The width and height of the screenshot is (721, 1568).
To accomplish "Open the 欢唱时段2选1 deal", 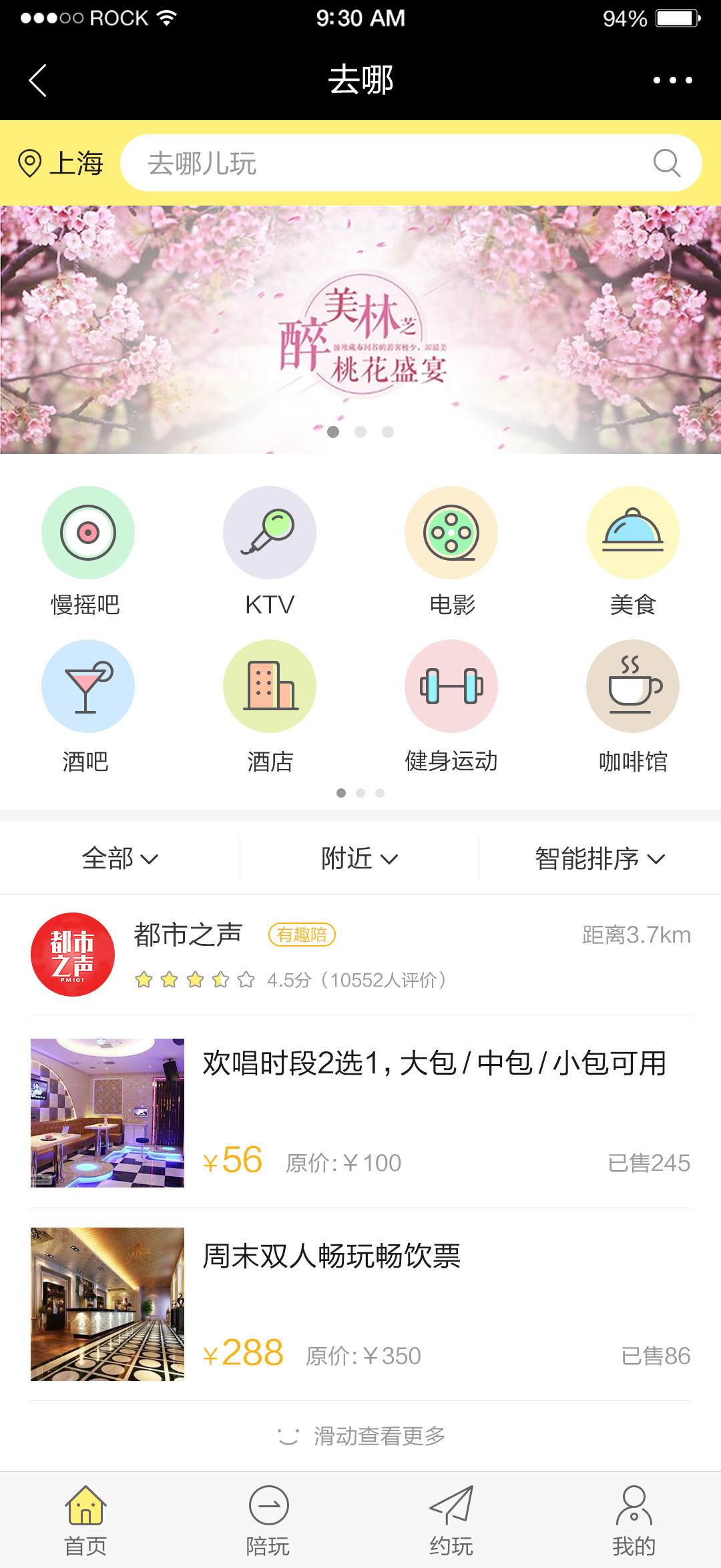I will [434, 1064].
